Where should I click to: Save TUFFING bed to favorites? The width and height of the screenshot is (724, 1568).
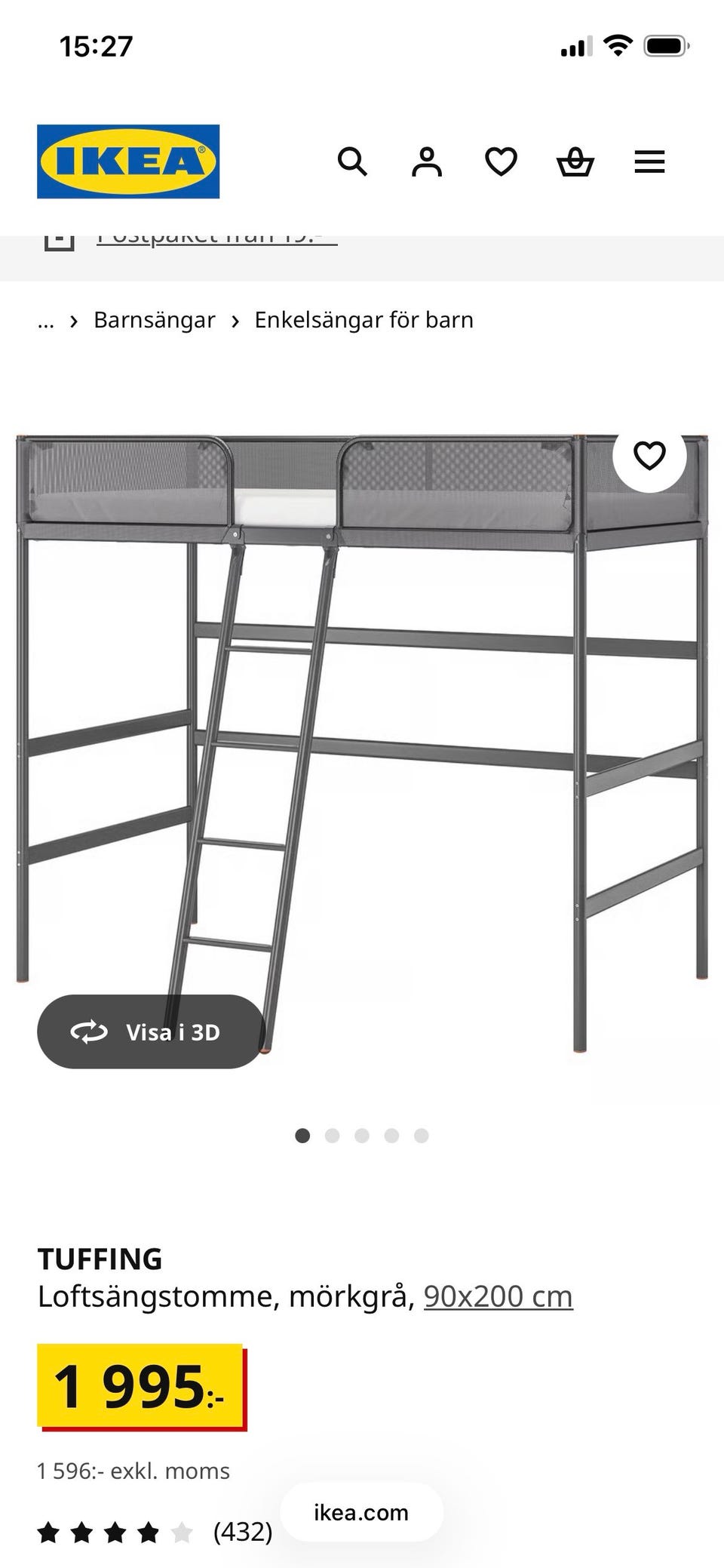[x=649, y=455]
